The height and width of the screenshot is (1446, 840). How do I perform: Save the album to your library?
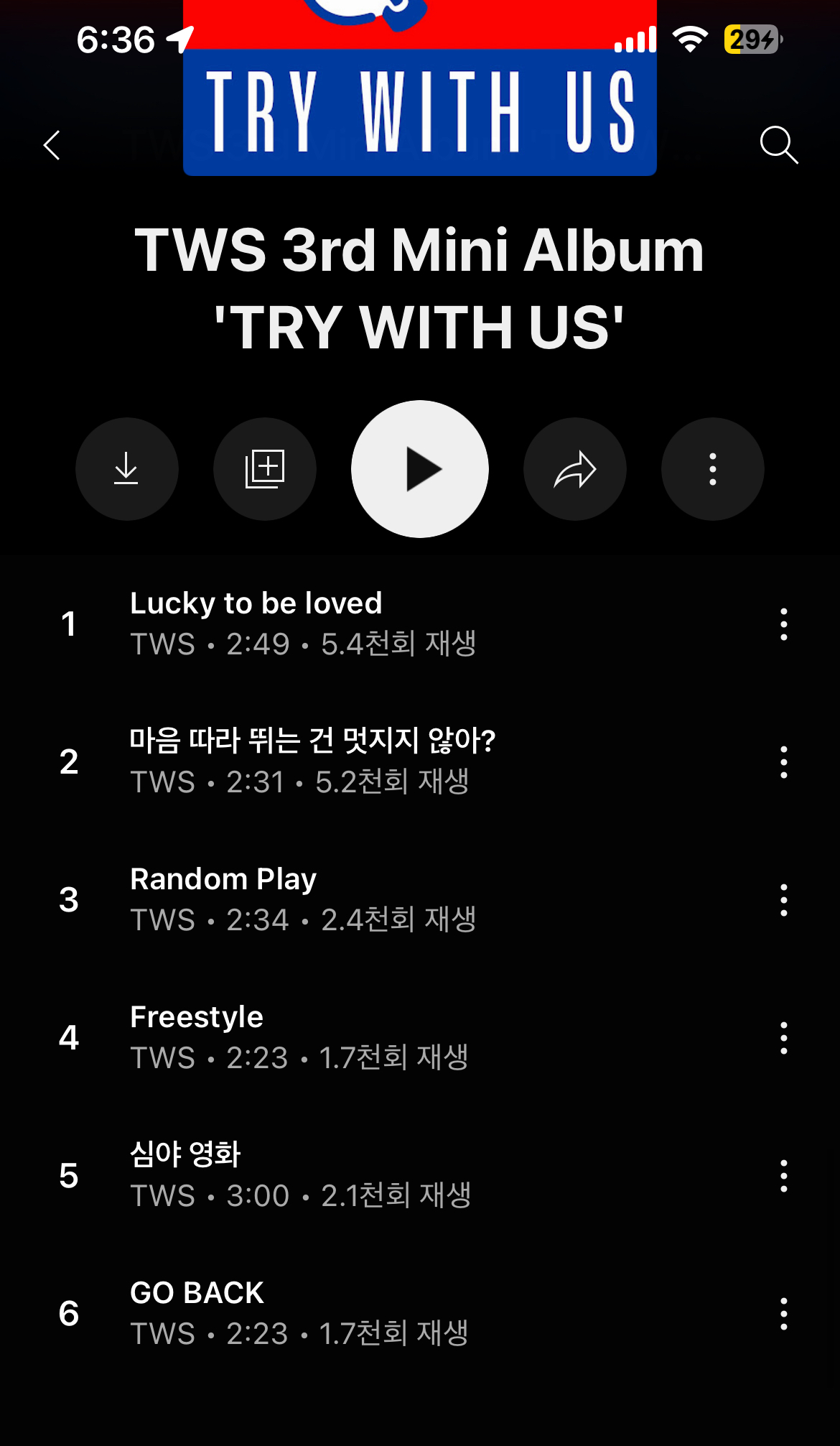click(265, 469)
